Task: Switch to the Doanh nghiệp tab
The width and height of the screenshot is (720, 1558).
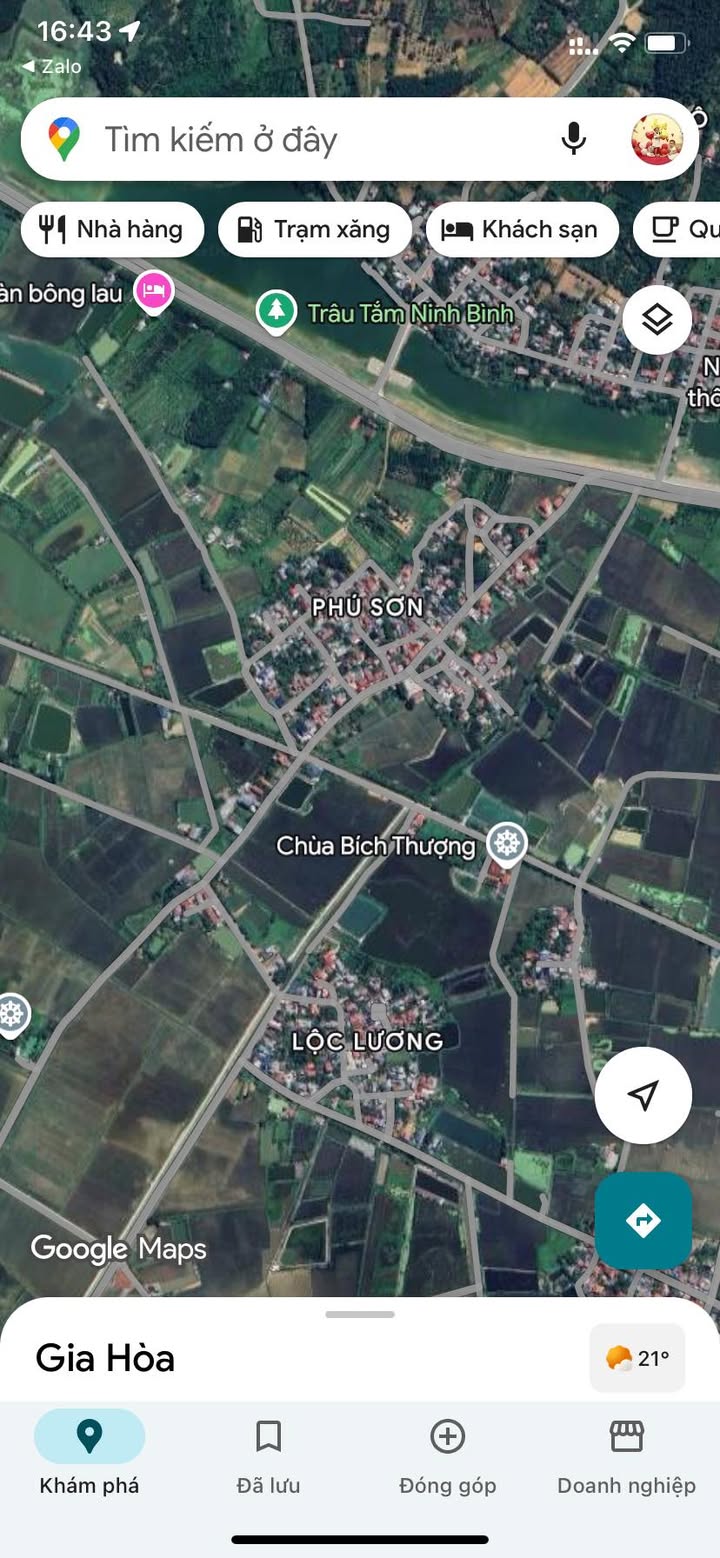Action: [626, 1452]
